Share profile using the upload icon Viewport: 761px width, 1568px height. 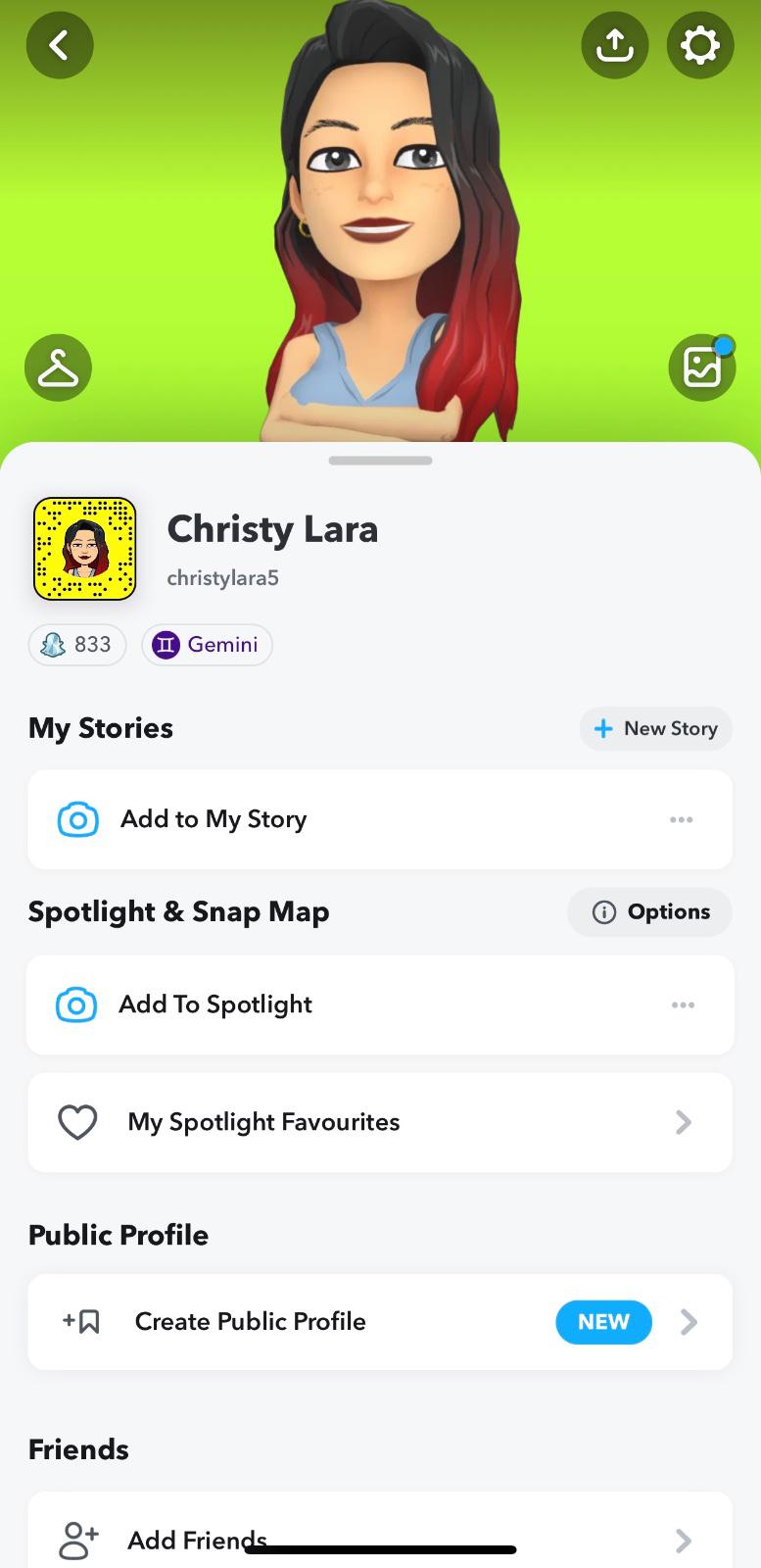(x=614, y=45)
